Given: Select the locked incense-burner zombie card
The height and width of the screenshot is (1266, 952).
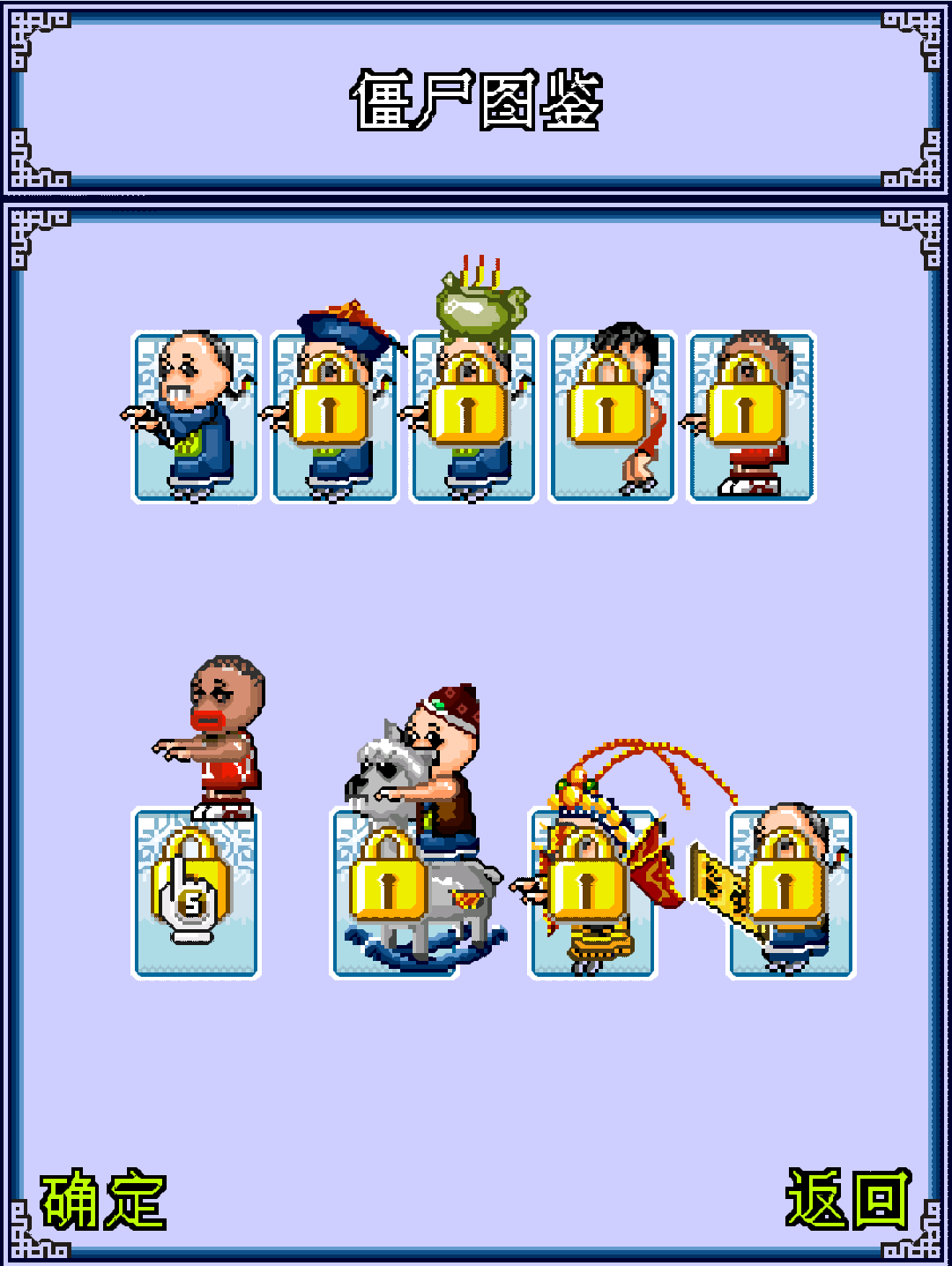Looking at the screenshot, I should point(473,417).
